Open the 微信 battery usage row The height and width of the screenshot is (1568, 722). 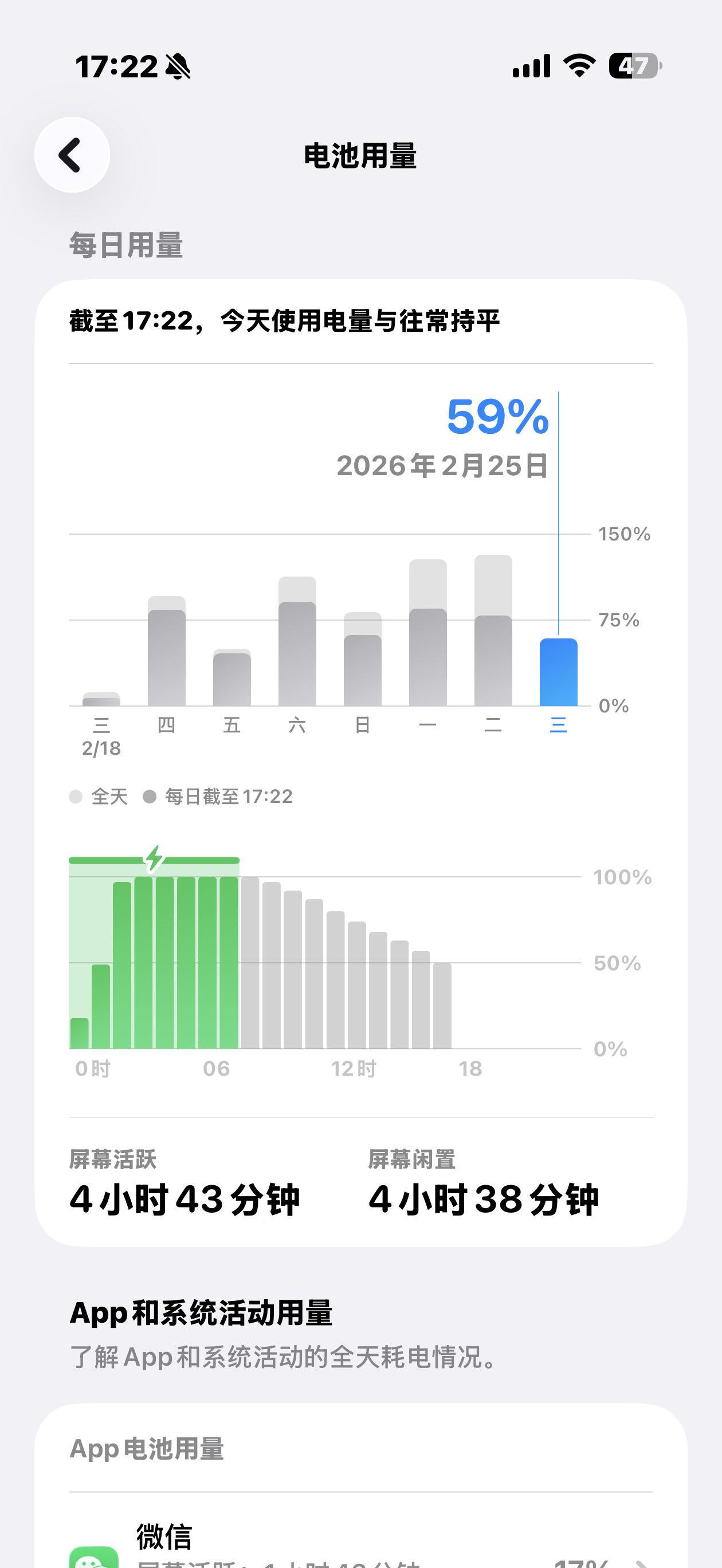[360, 1546]
